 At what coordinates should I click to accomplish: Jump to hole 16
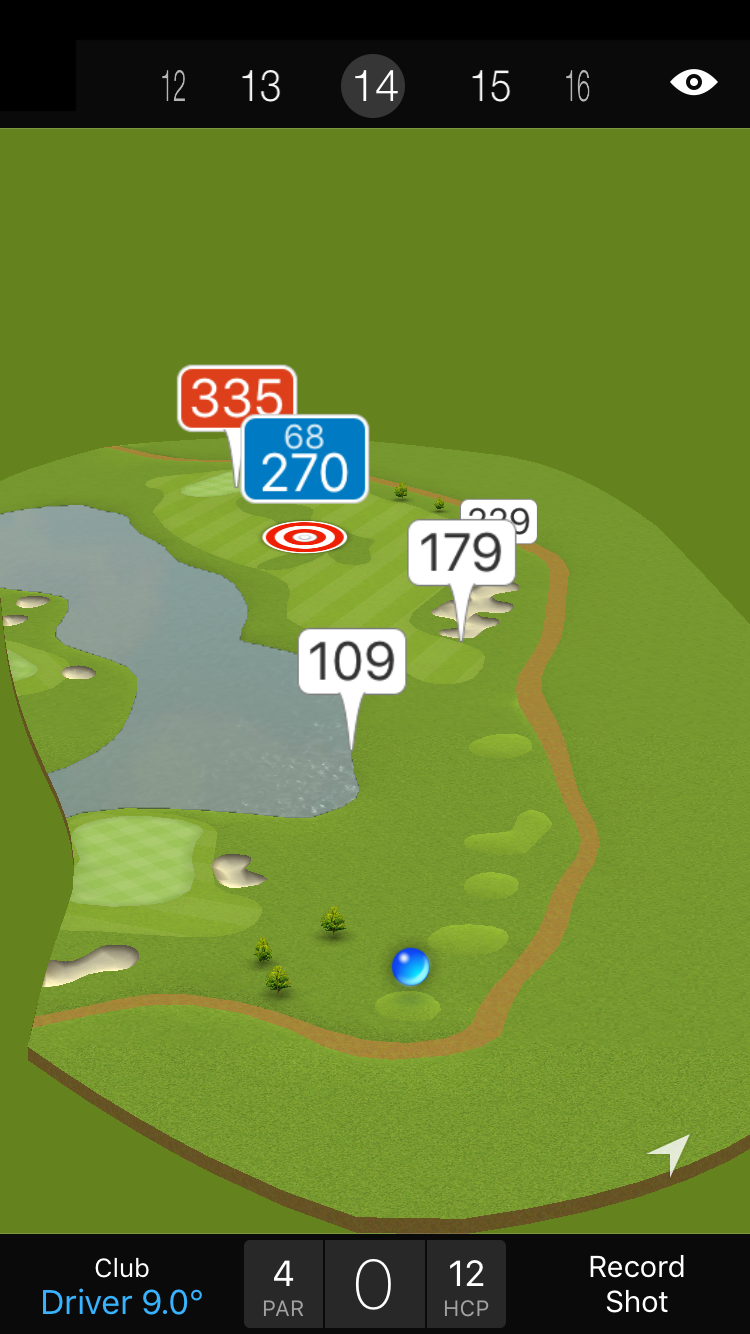577,87
